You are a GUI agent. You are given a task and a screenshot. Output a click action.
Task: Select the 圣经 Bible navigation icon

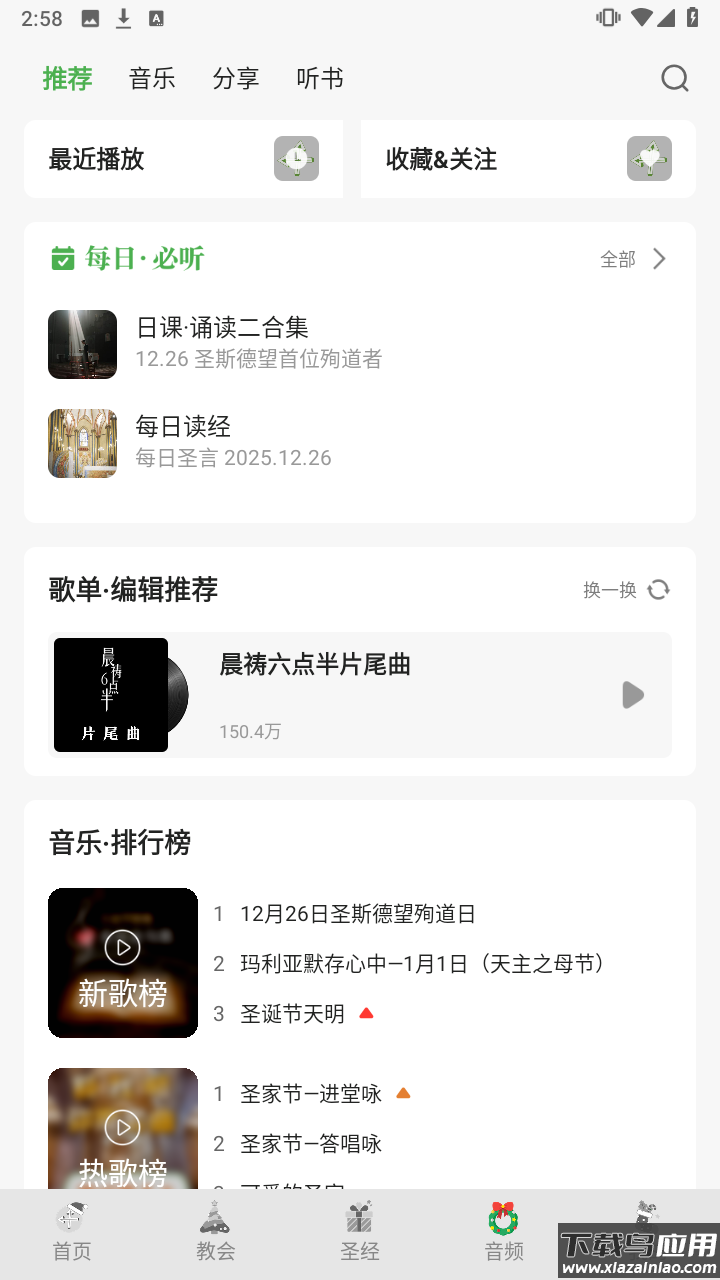pos(359,1218)
